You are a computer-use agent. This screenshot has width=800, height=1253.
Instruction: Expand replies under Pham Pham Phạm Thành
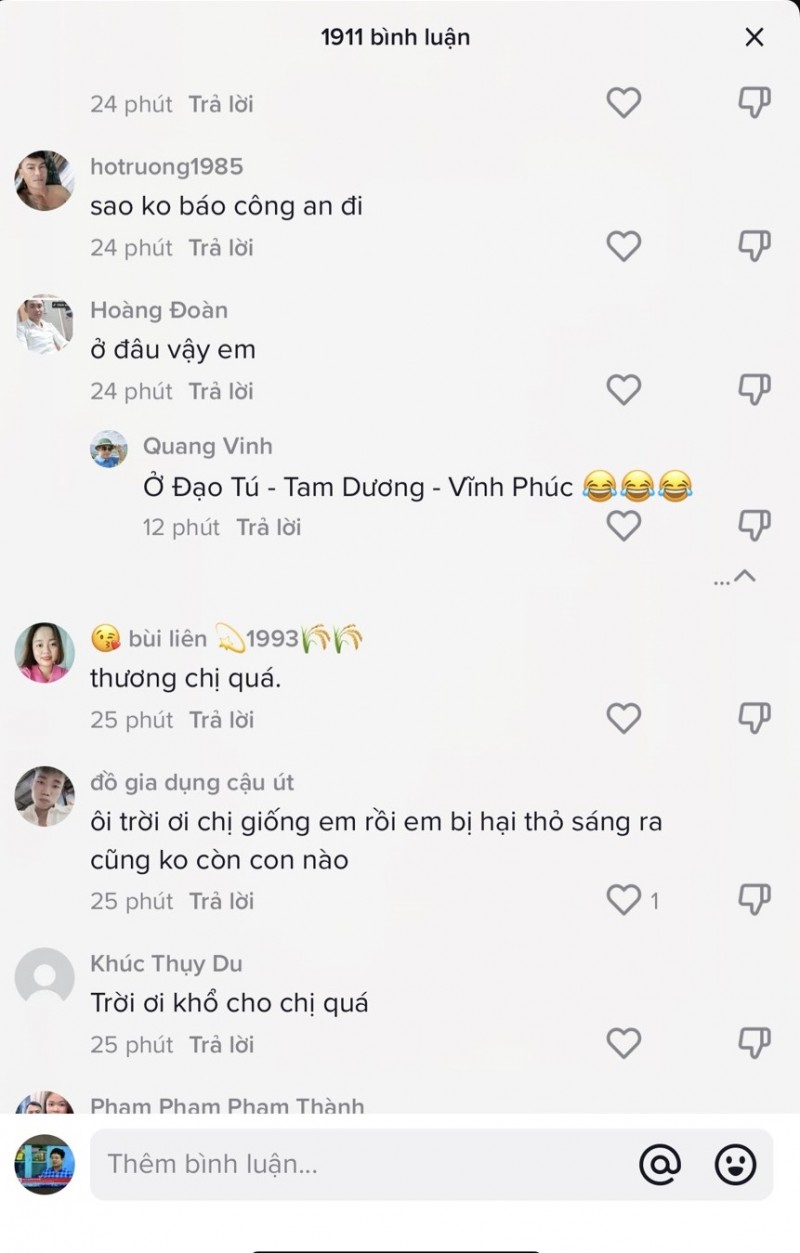226,1106
